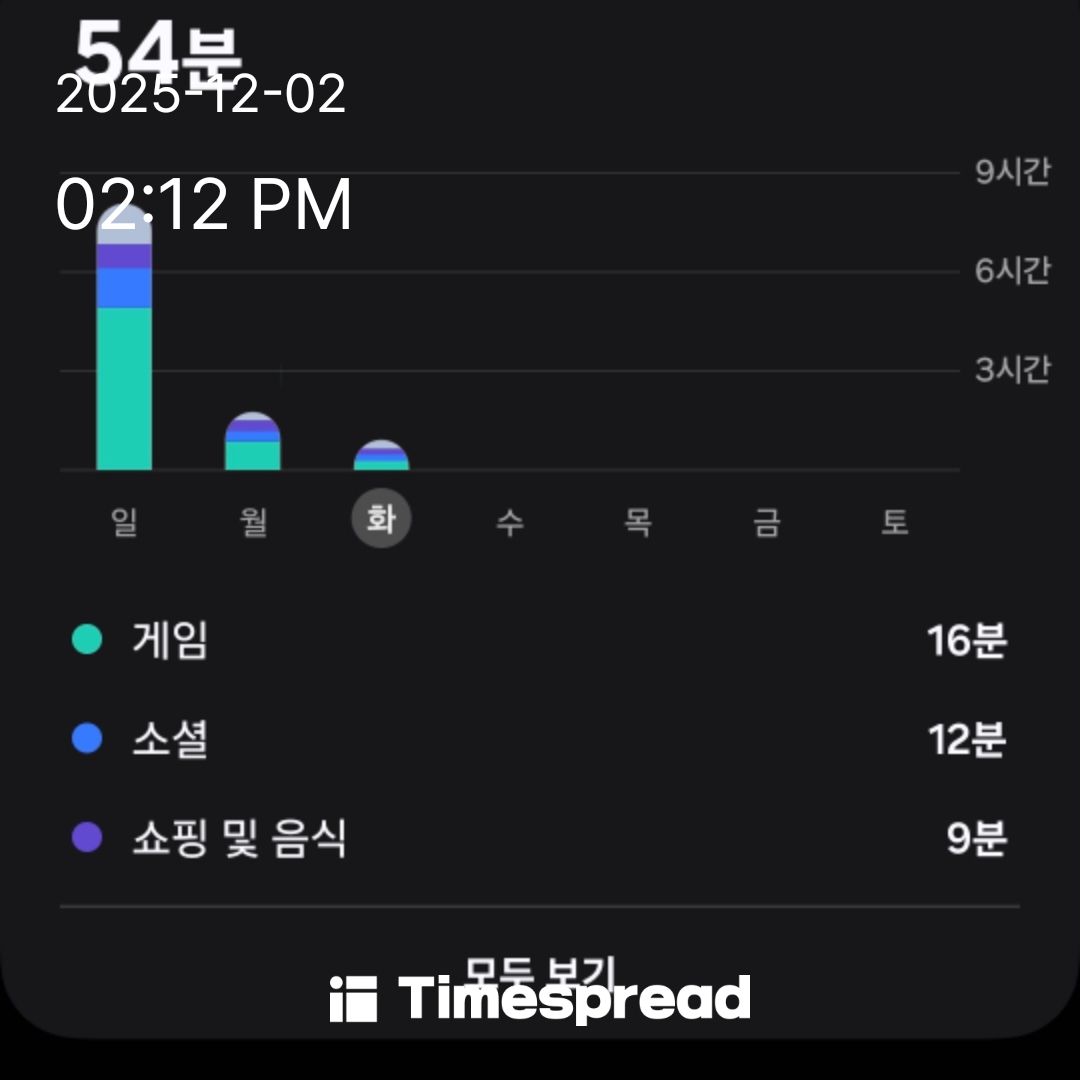Tap the highlighted 화 day
The height and width of the screenshot is (1080, 1080).
(381, 521)
